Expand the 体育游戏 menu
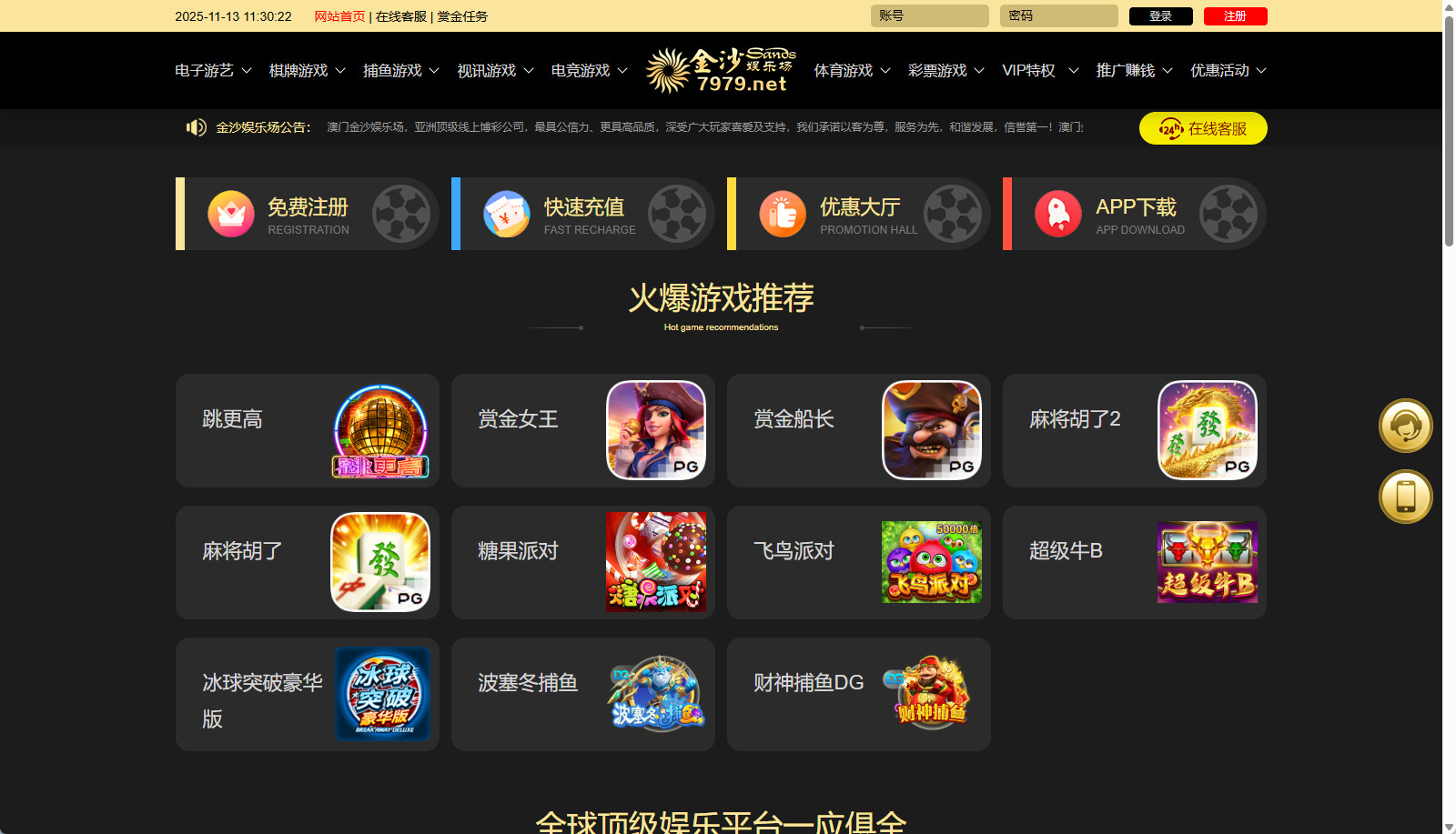The height and width of the screenshot is (834, 1456). 852,71
